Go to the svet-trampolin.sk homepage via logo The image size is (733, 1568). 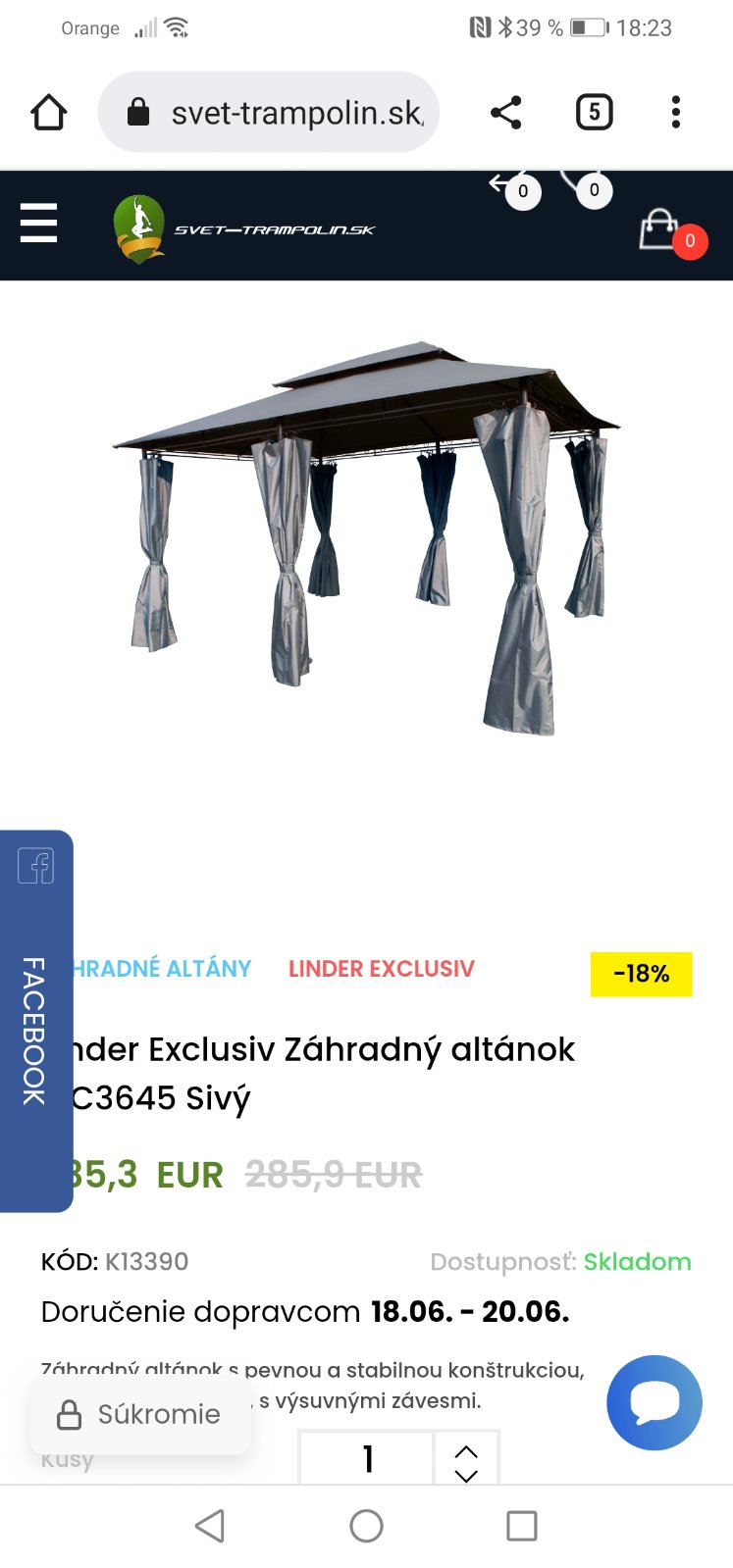[244, 229]
